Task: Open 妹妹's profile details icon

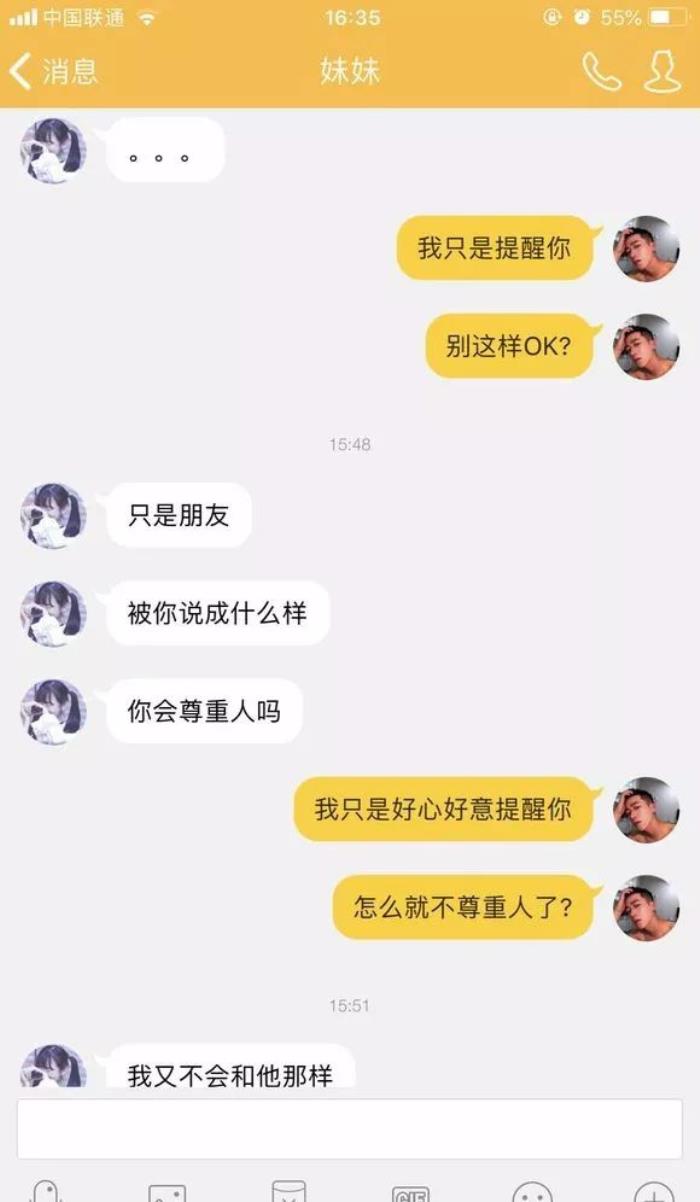Action: (661, 71)
